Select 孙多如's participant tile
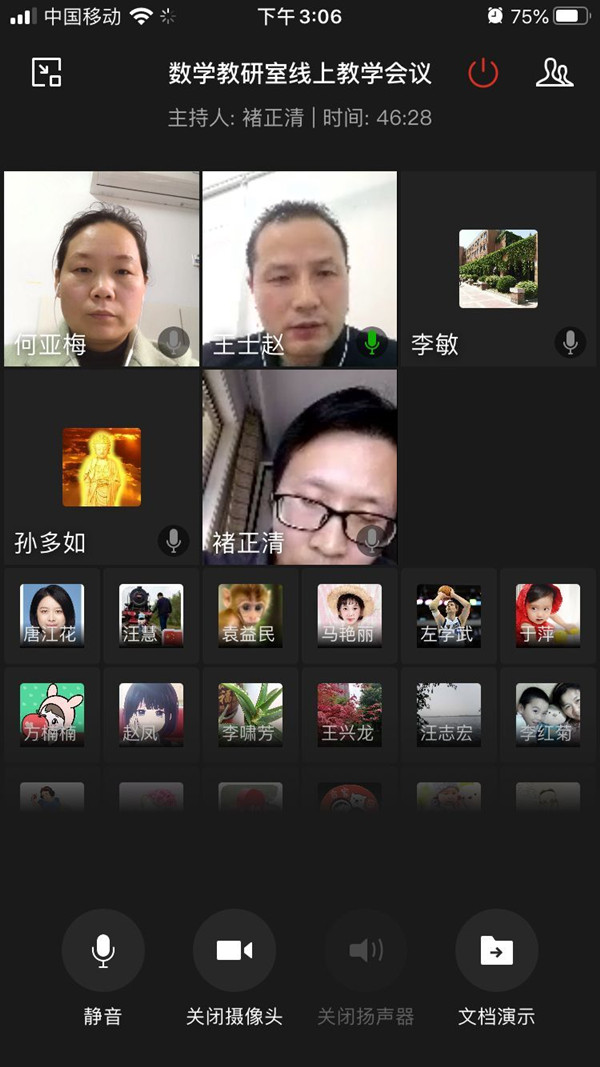Viewport: 600px width, 1067px height. pos(101,467)
